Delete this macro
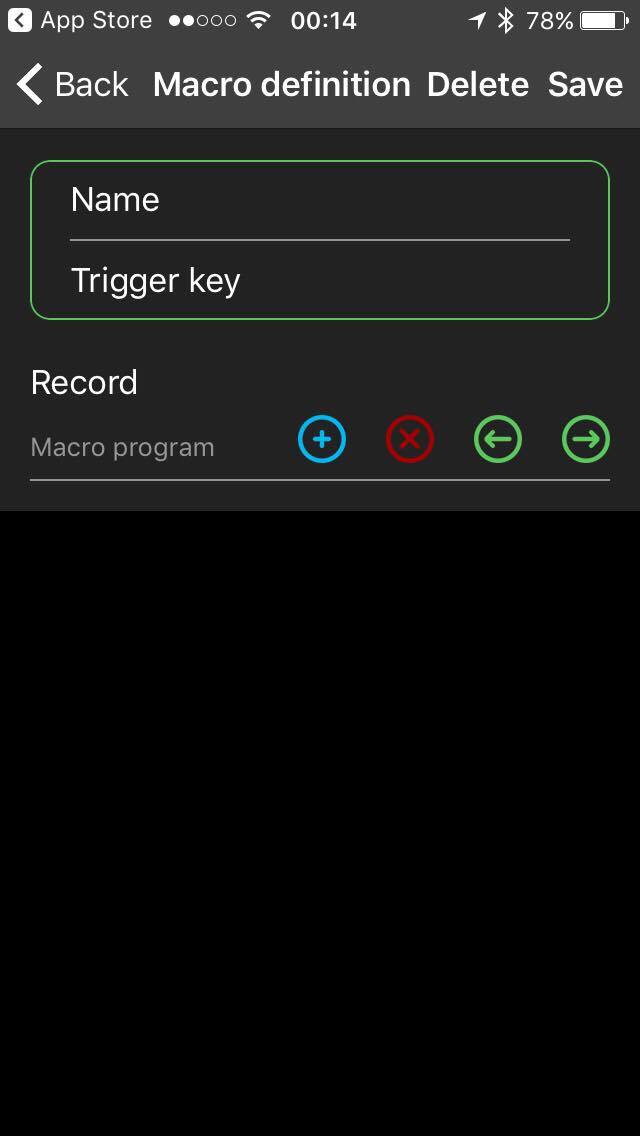 (477, 85)
